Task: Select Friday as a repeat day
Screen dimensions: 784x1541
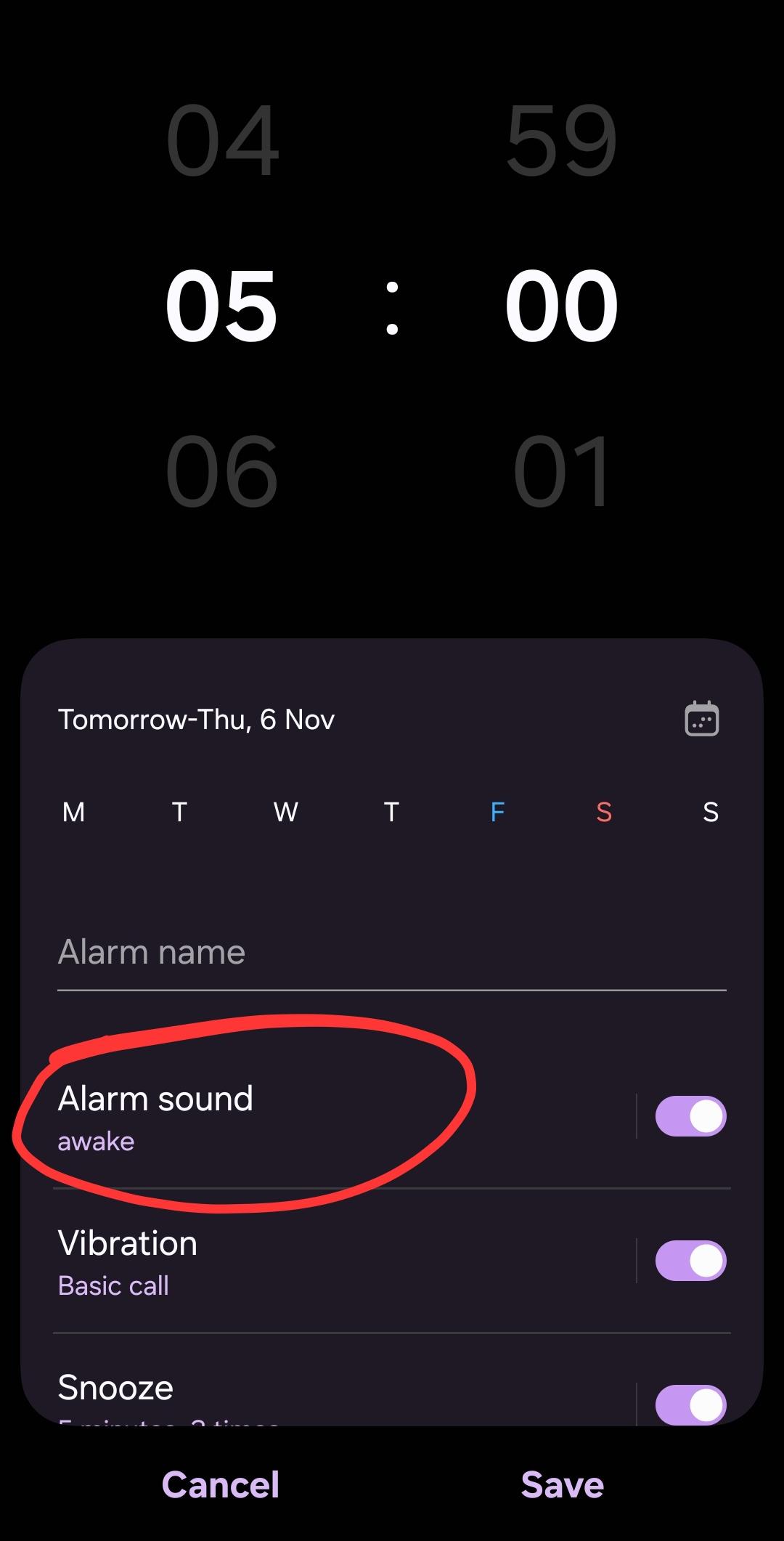Action: (497, 812)
